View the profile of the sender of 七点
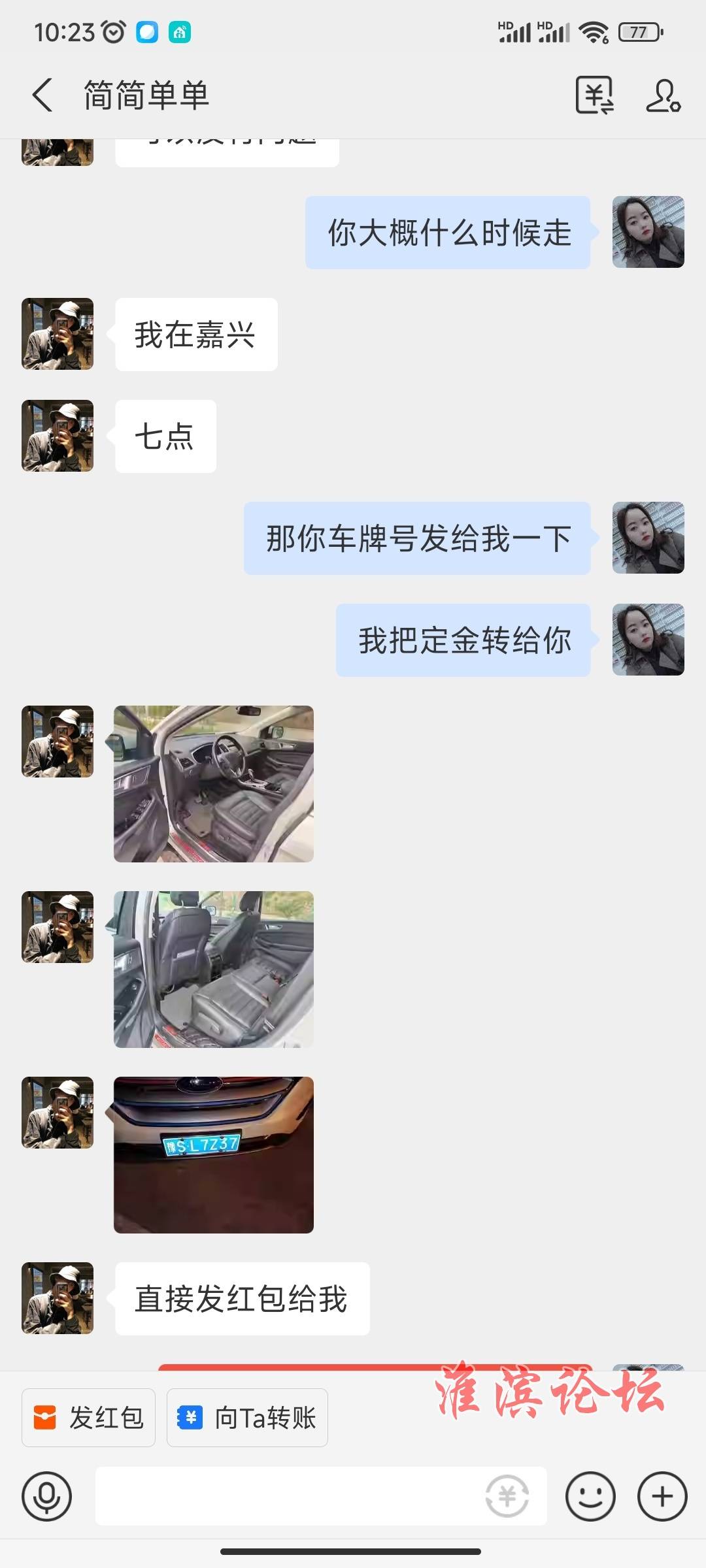Viewport: 706px width, 1568px height. tap(58, 436)
